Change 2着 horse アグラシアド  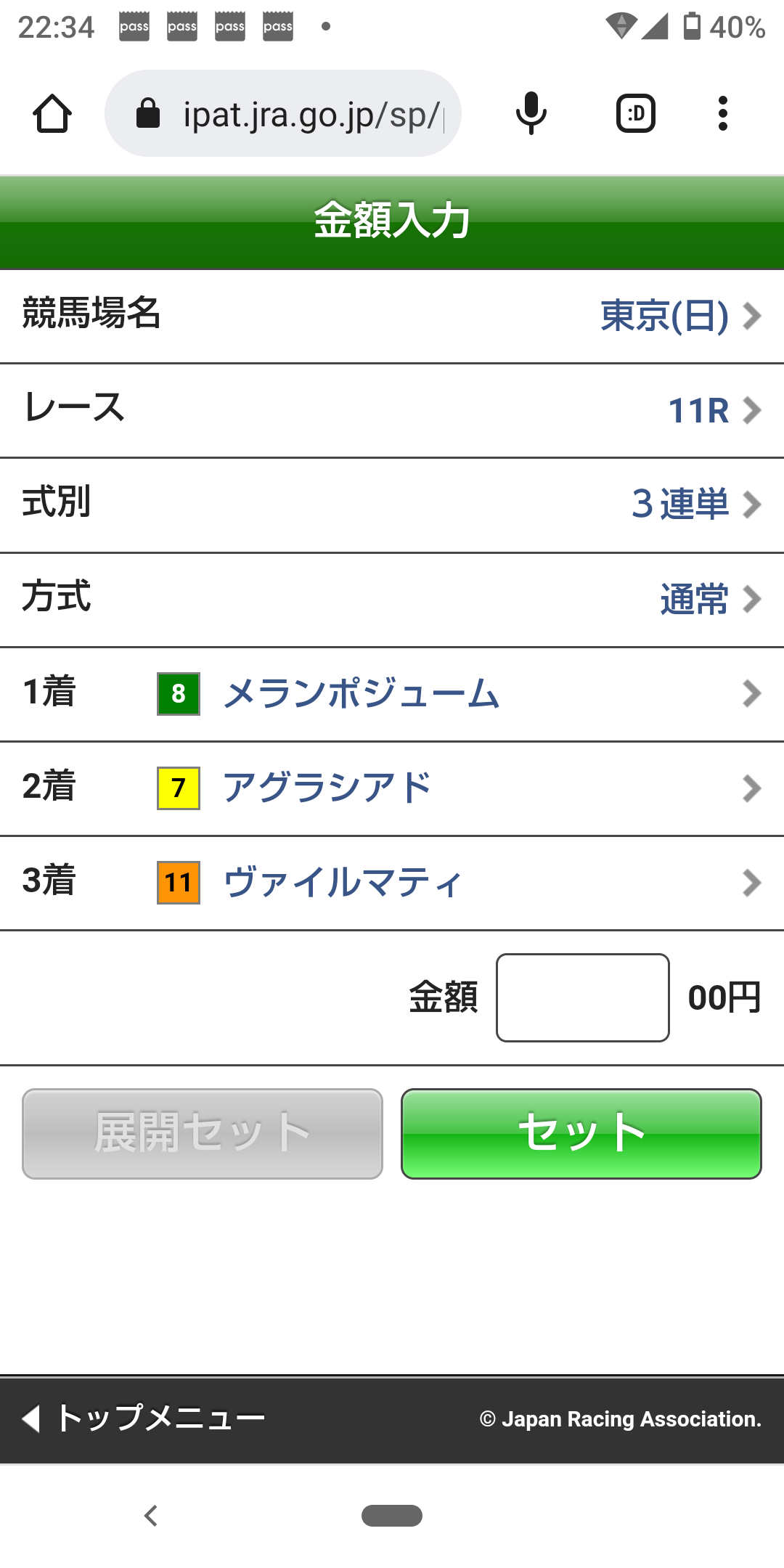[392, 788]
